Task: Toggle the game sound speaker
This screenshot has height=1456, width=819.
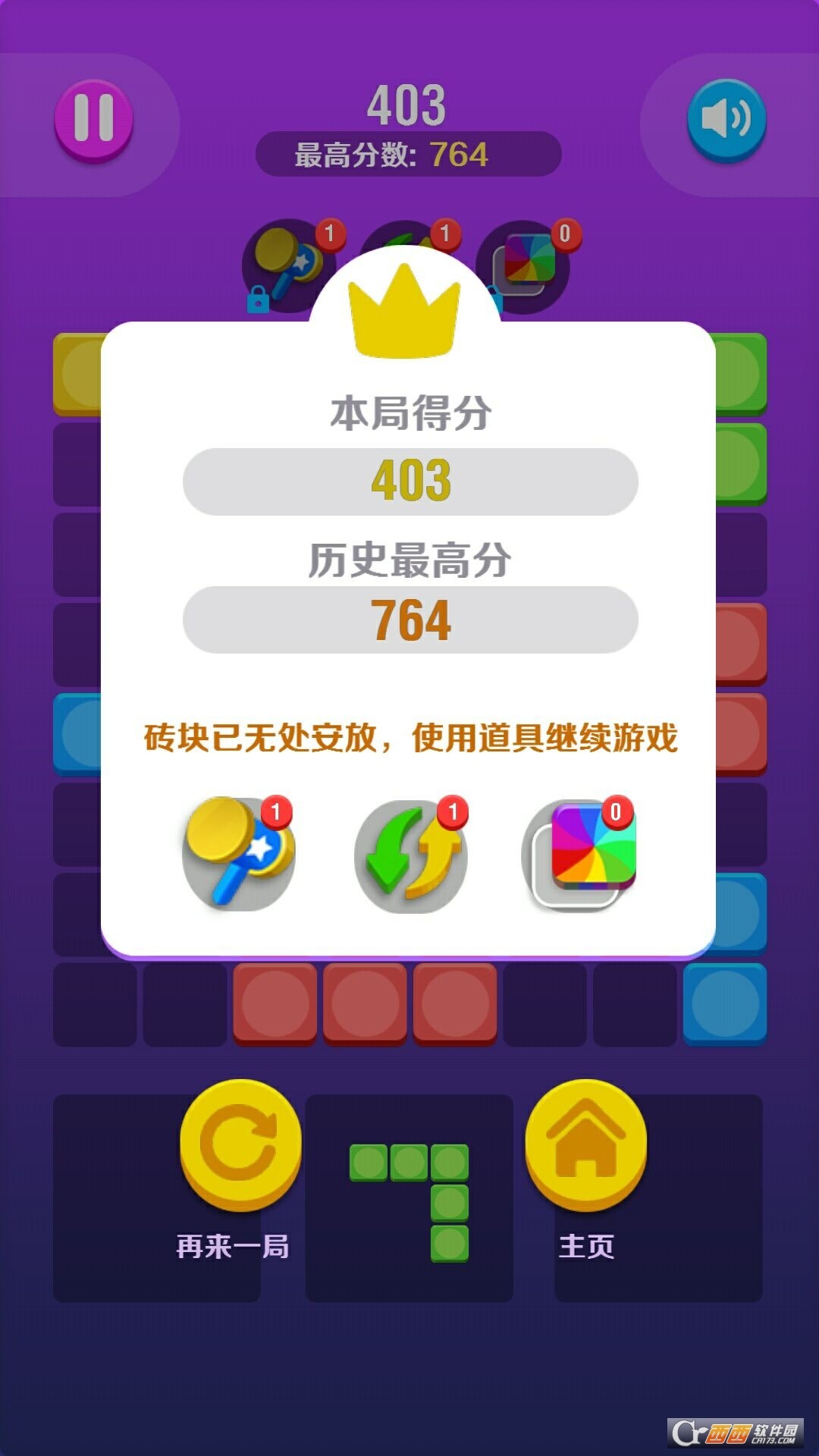Action: tap(726, 119)
